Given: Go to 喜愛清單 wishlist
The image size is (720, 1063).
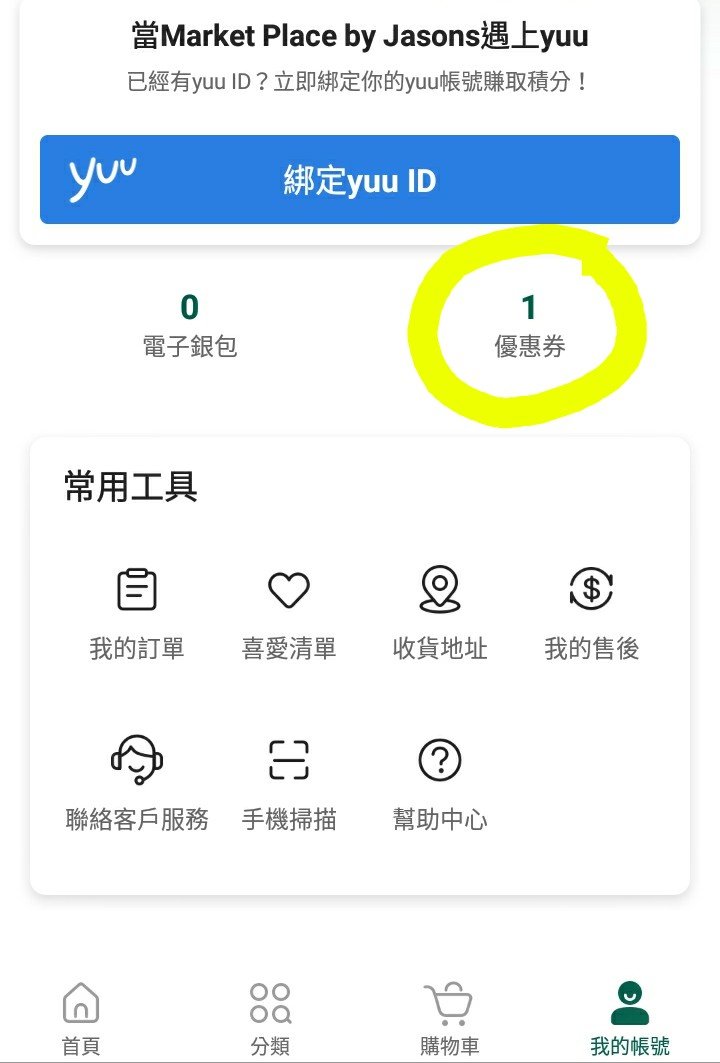Looking at the screenshot, I should (x=289, y=613).
